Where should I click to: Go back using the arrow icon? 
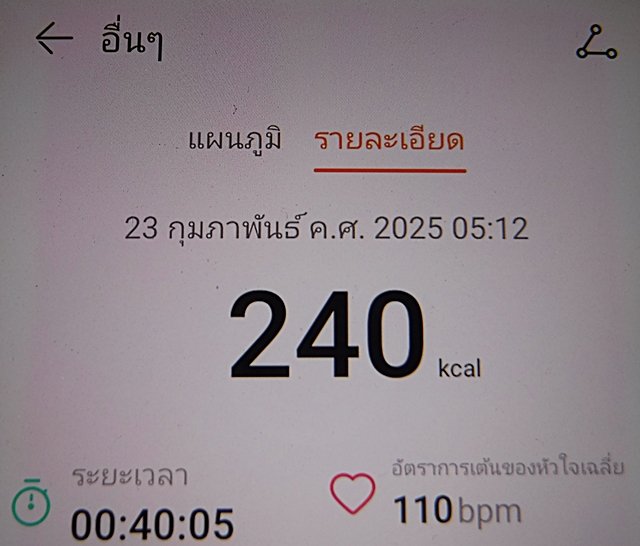click(x=54, y=39)
